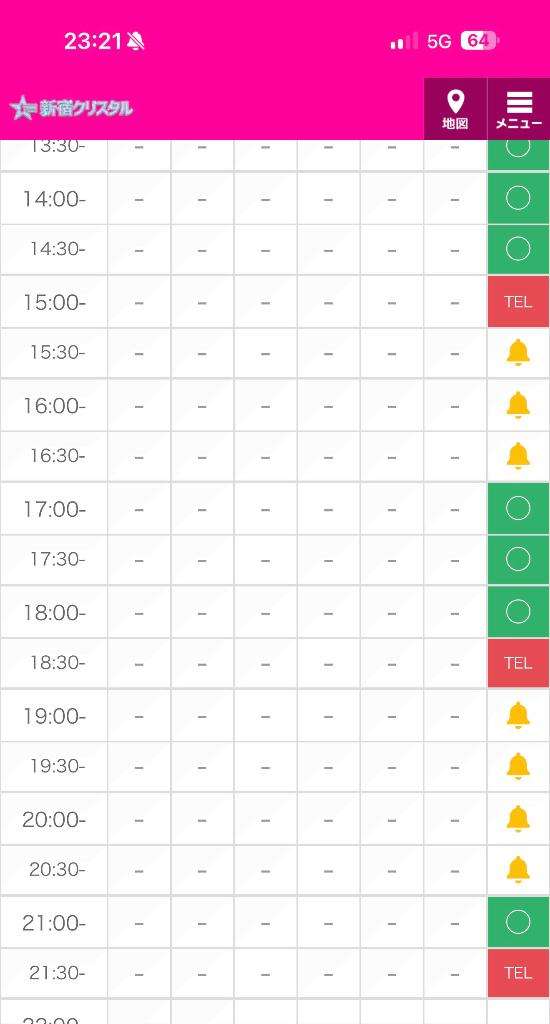The height and width of the screenshot is (1024, 550).
Task: Select the available circle slot at 14:00
Action: pos(518,198)
